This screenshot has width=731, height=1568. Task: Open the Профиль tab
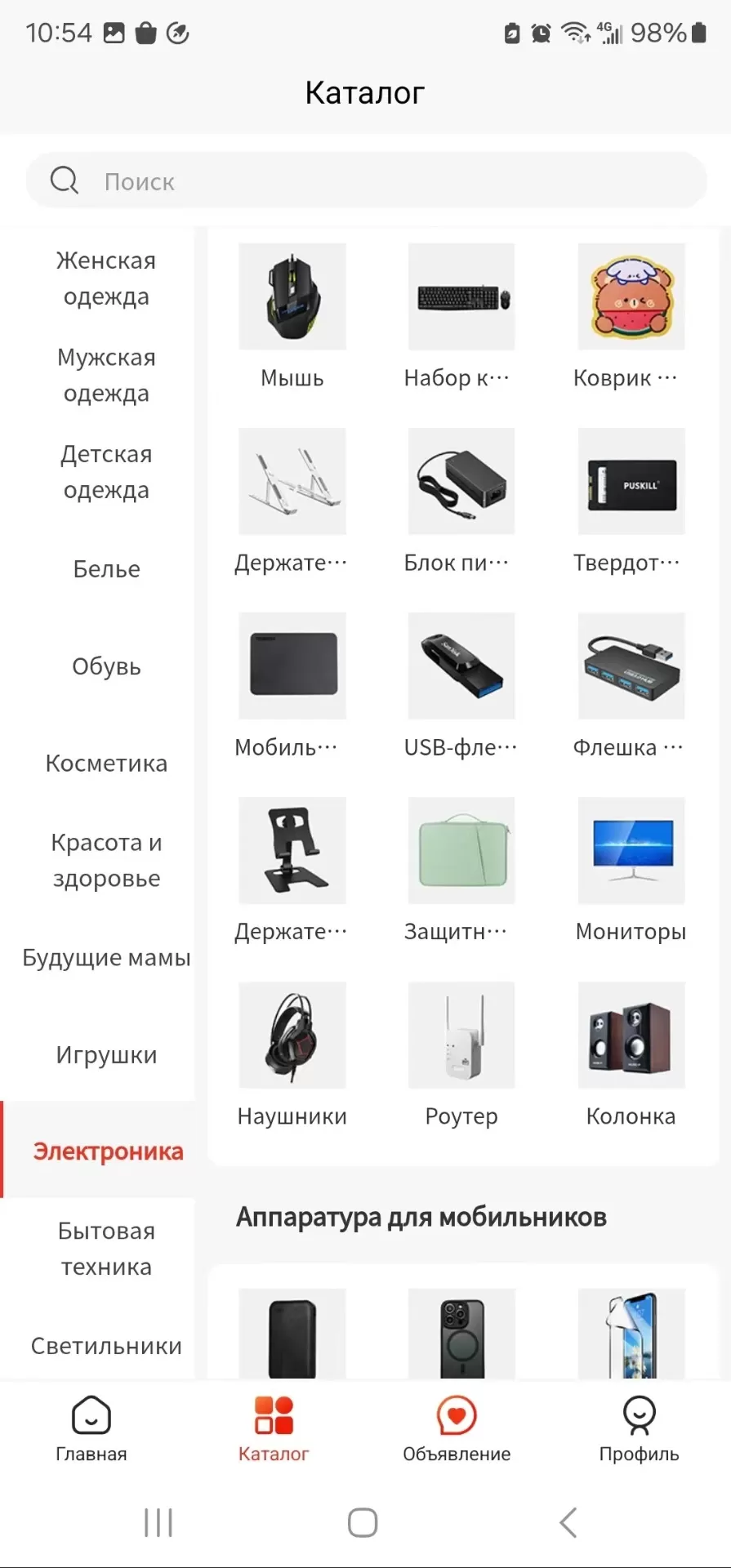639,1428
